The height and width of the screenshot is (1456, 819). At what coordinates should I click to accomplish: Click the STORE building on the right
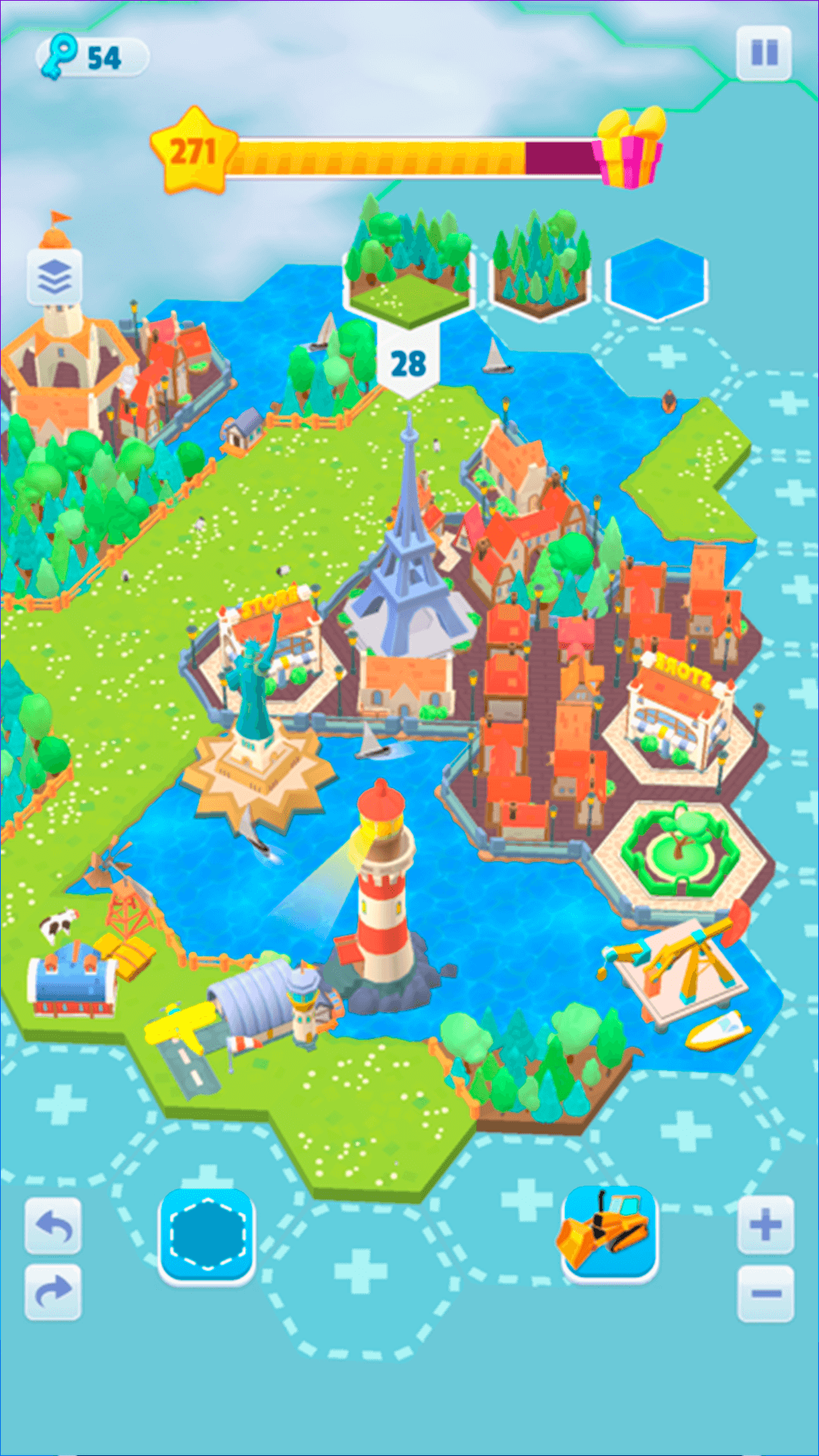[x=675, y=705]
